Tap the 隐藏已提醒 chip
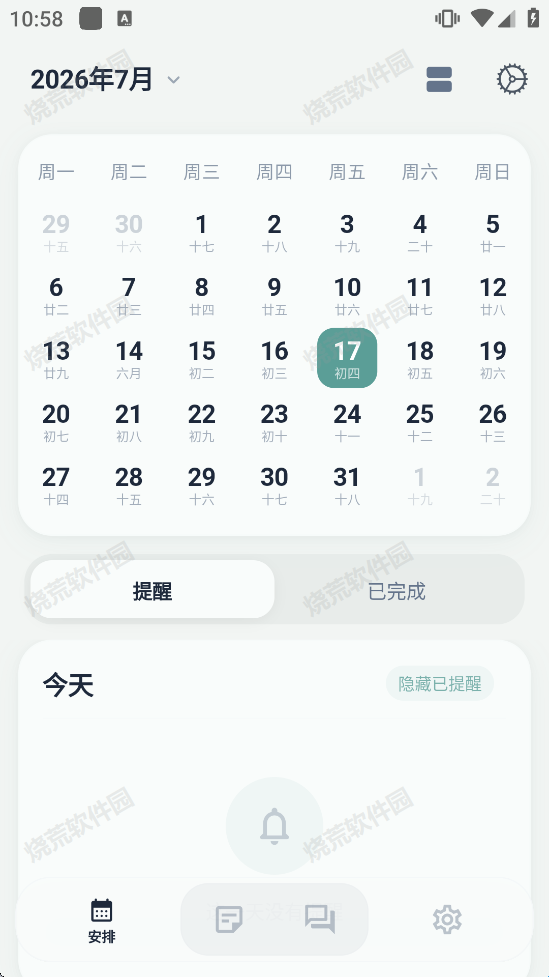 click(x=440, y=684)
